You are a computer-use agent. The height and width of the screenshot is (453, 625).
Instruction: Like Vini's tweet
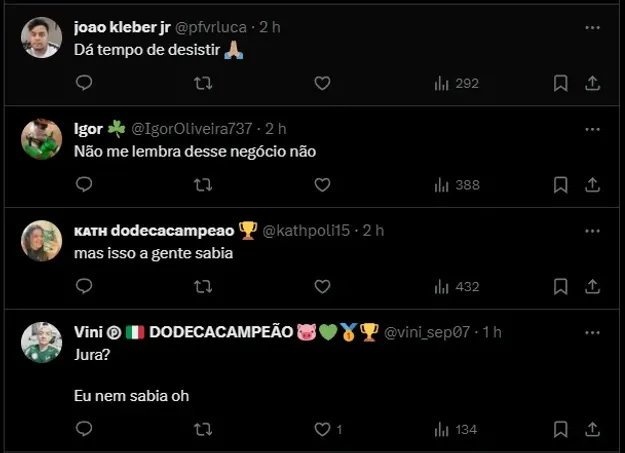coord(322,429)
